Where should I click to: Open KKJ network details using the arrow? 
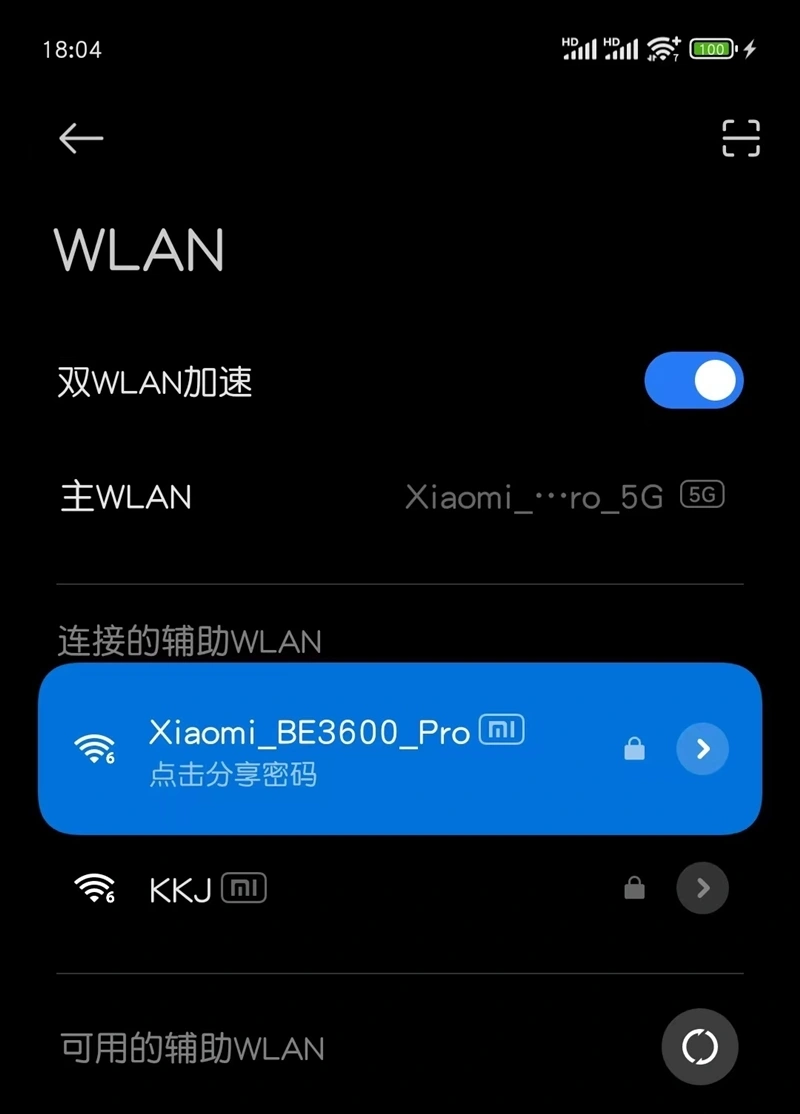702,888
